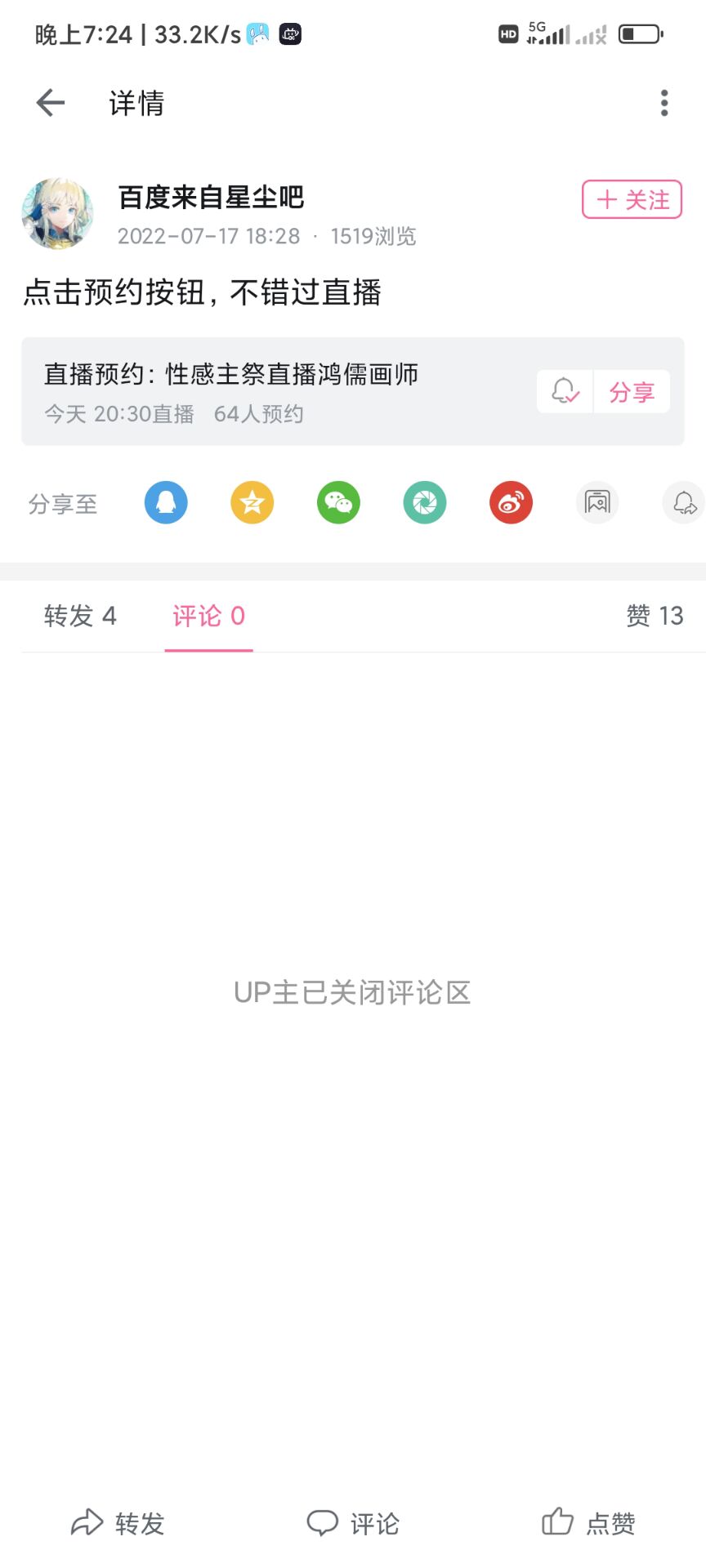View the 赞 13 tab
This screenshot has height=1568, width=706.
click(x=654, y=616)
